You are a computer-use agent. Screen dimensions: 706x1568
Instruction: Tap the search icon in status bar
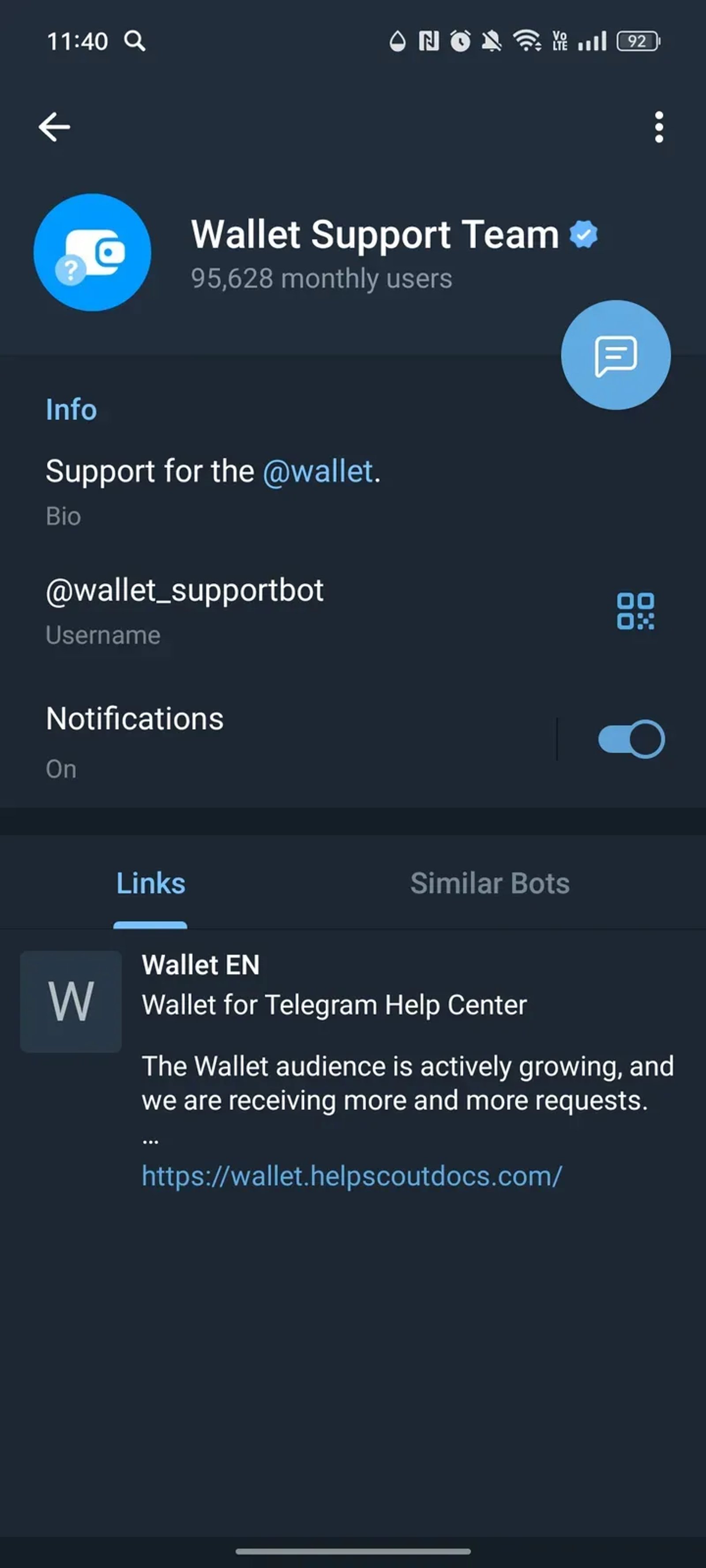(135, 41)
